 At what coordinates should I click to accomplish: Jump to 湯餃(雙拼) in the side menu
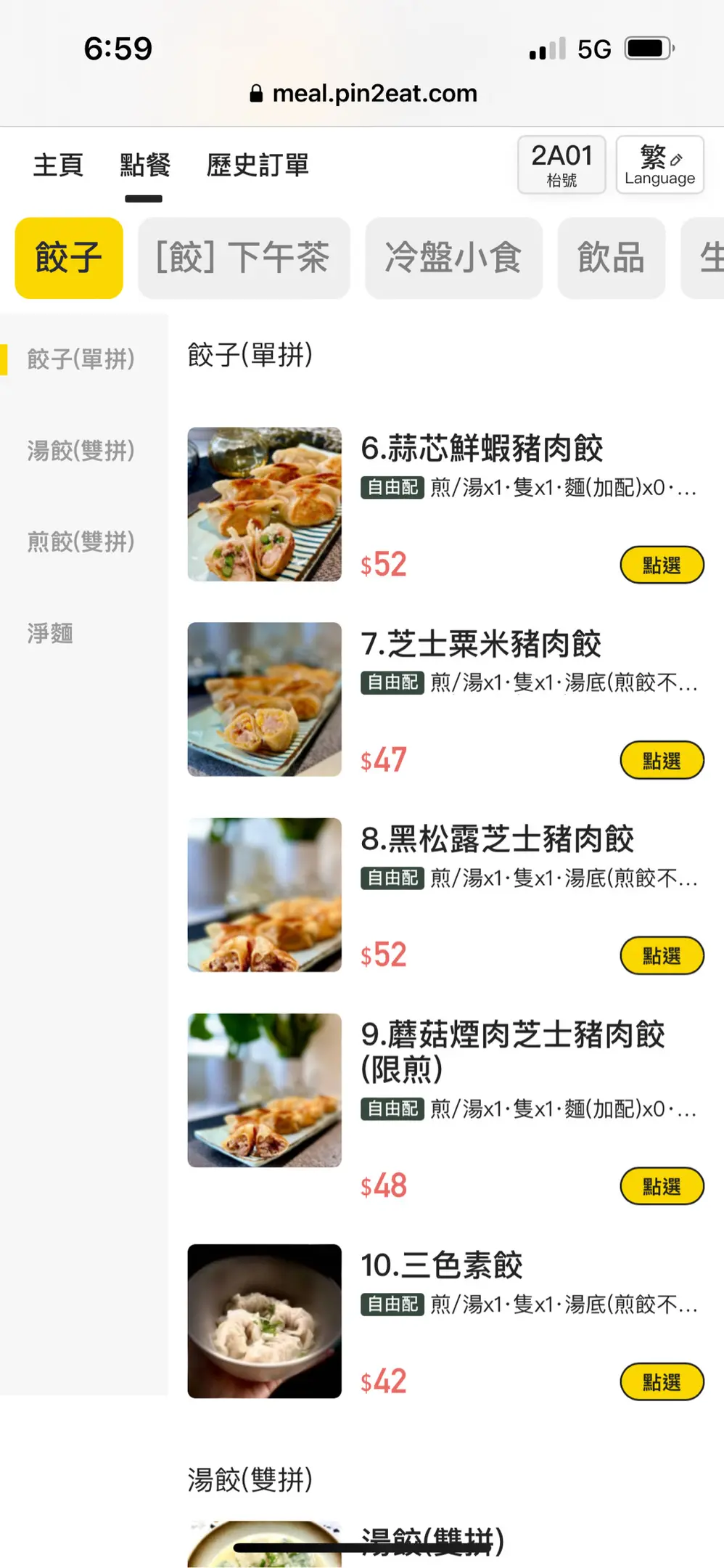(81, 451)
